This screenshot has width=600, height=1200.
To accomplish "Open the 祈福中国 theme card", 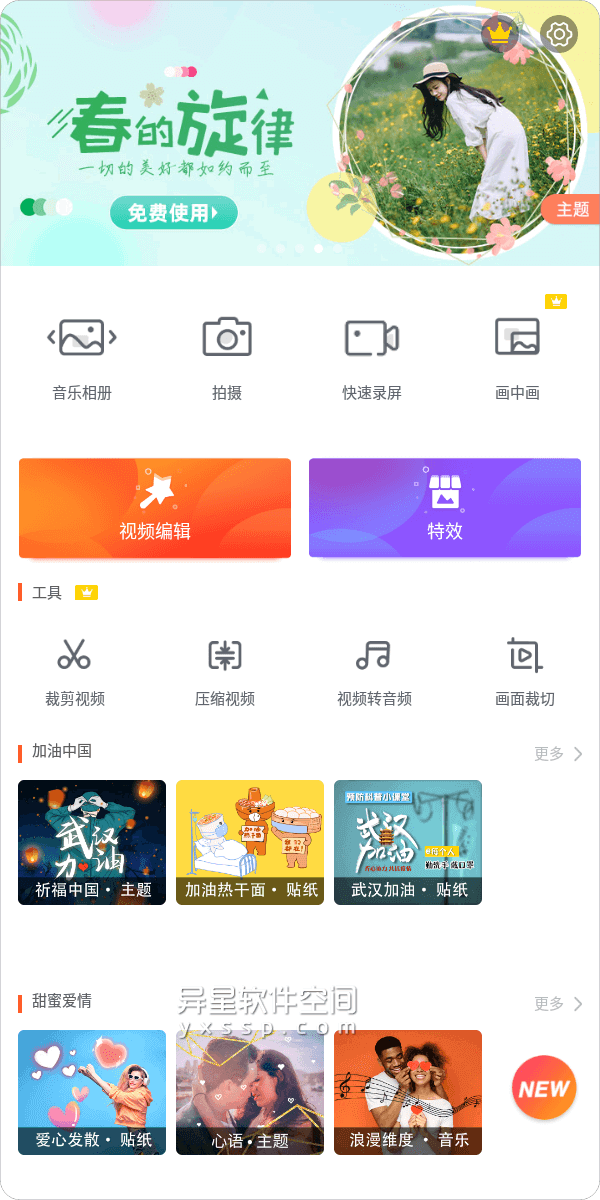I will coord(92,842).
